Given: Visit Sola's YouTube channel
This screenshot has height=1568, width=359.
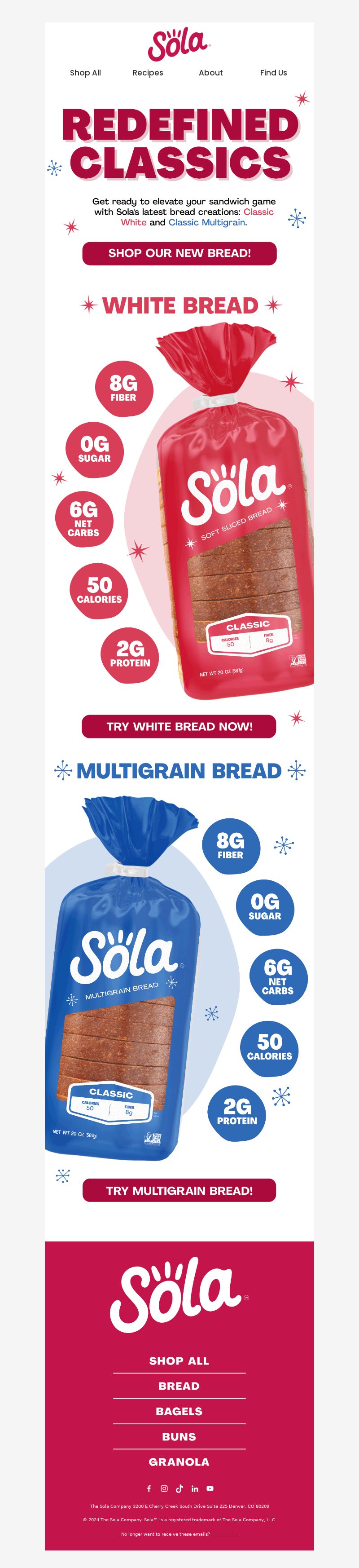Looking at the screenshot, I should [210, 1488].
